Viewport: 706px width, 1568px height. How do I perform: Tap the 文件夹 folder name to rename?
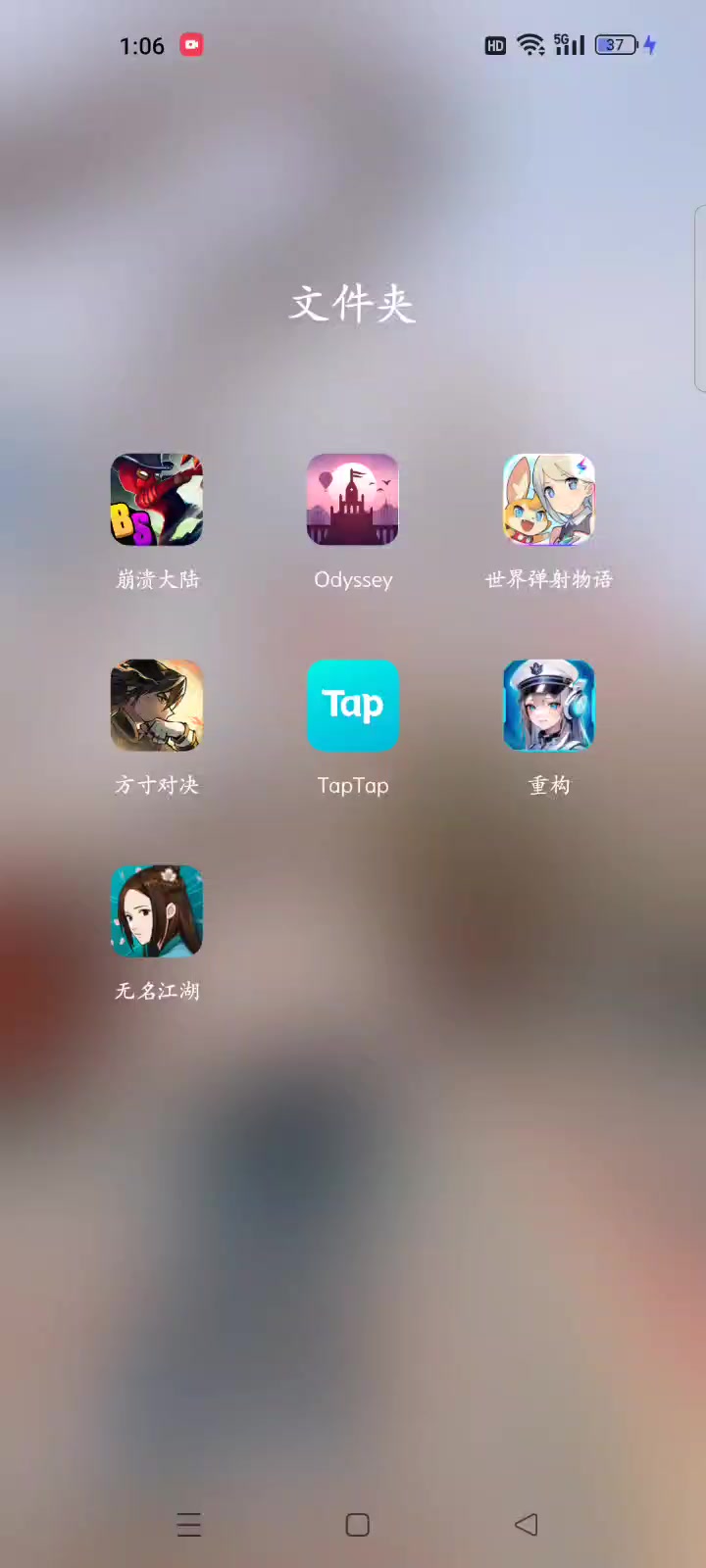(353, 304)
